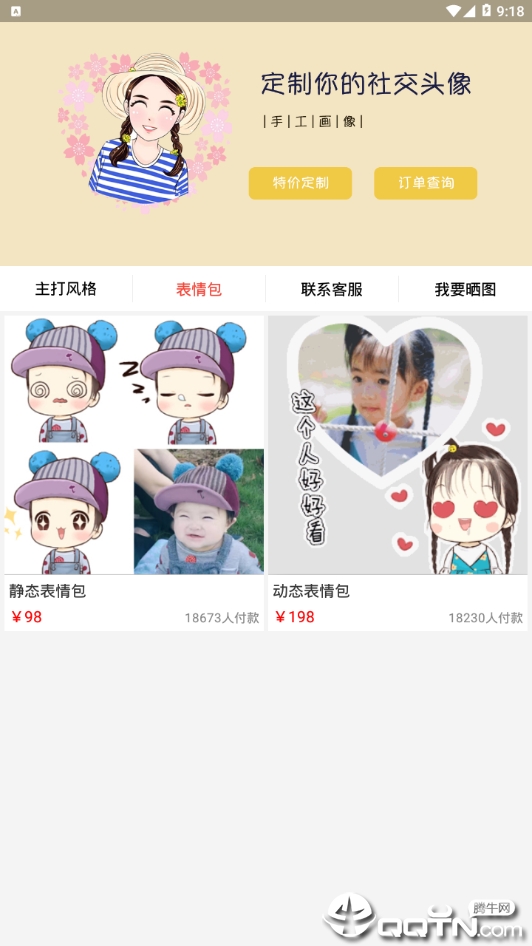Screen dimensions: 532x946
Task: View the 动态表情包 product card
Action: 397,473
